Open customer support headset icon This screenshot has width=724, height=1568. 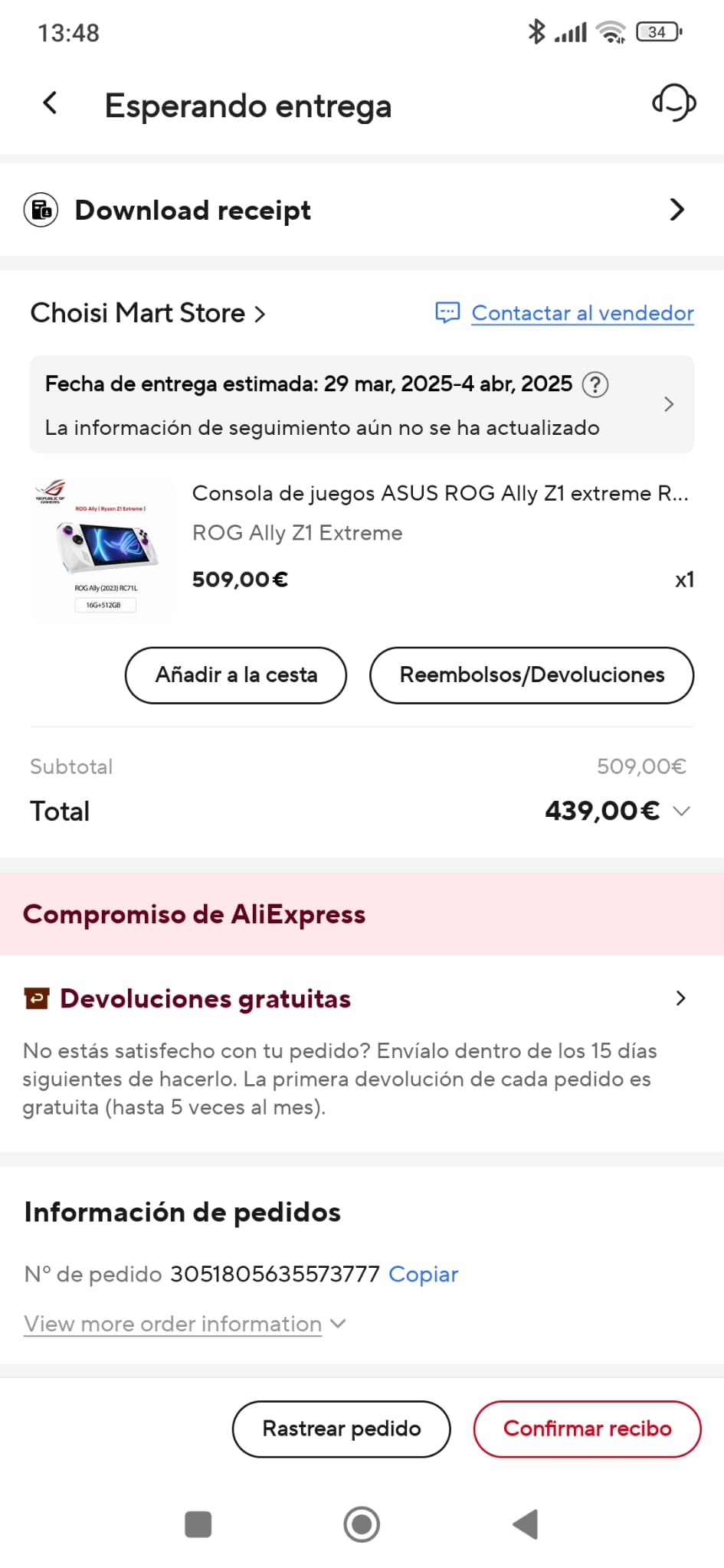pos(673,103)
